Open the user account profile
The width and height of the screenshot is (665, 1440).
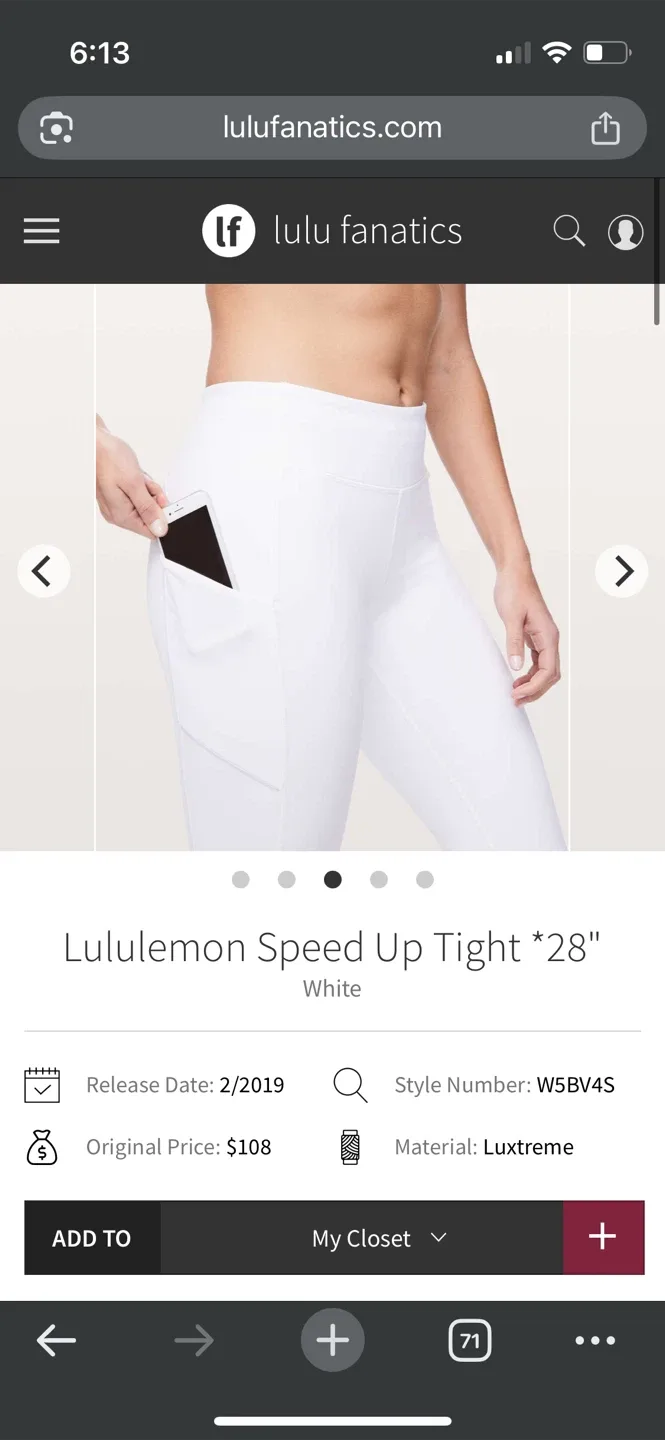[625, 232]
